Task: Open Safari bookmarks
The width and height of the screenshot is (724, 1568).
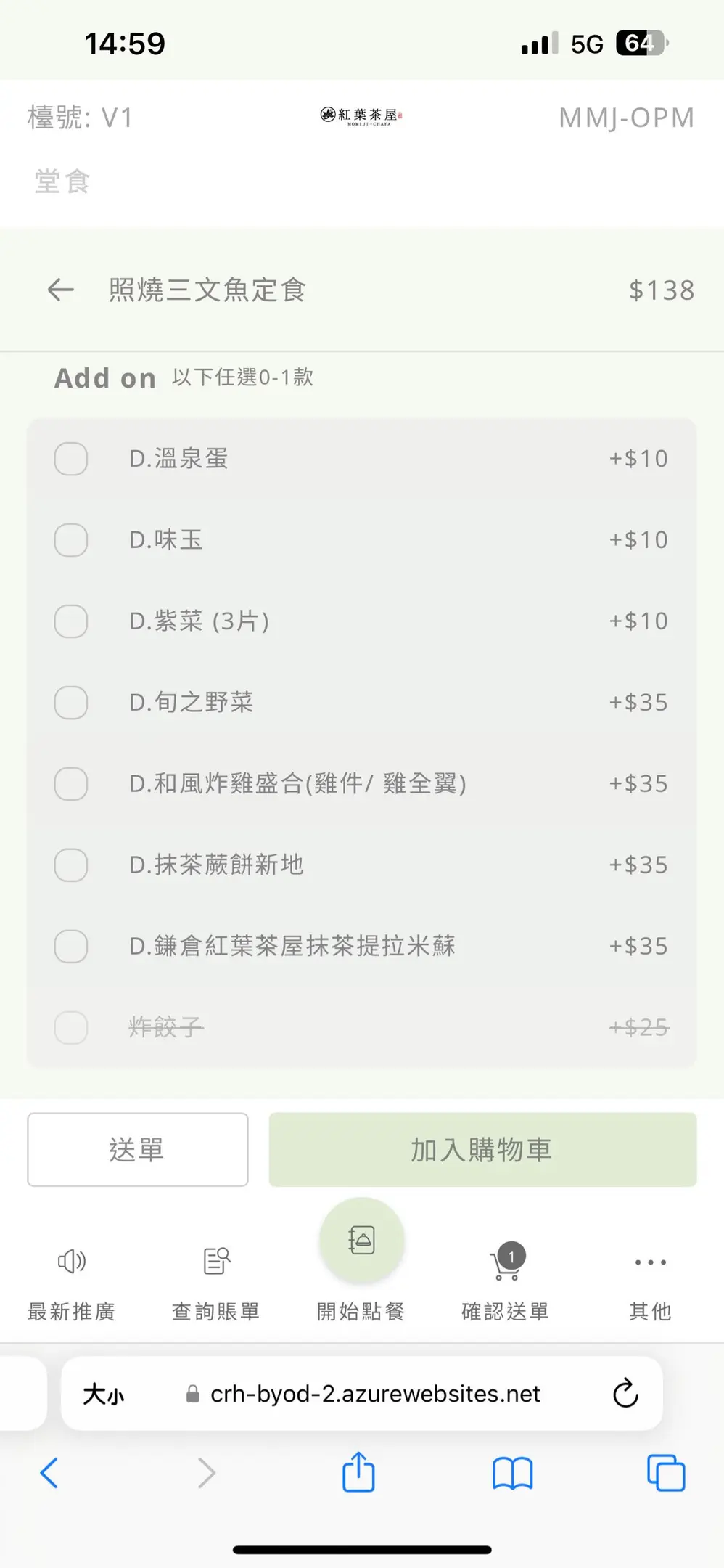Action: (512, 1474)
